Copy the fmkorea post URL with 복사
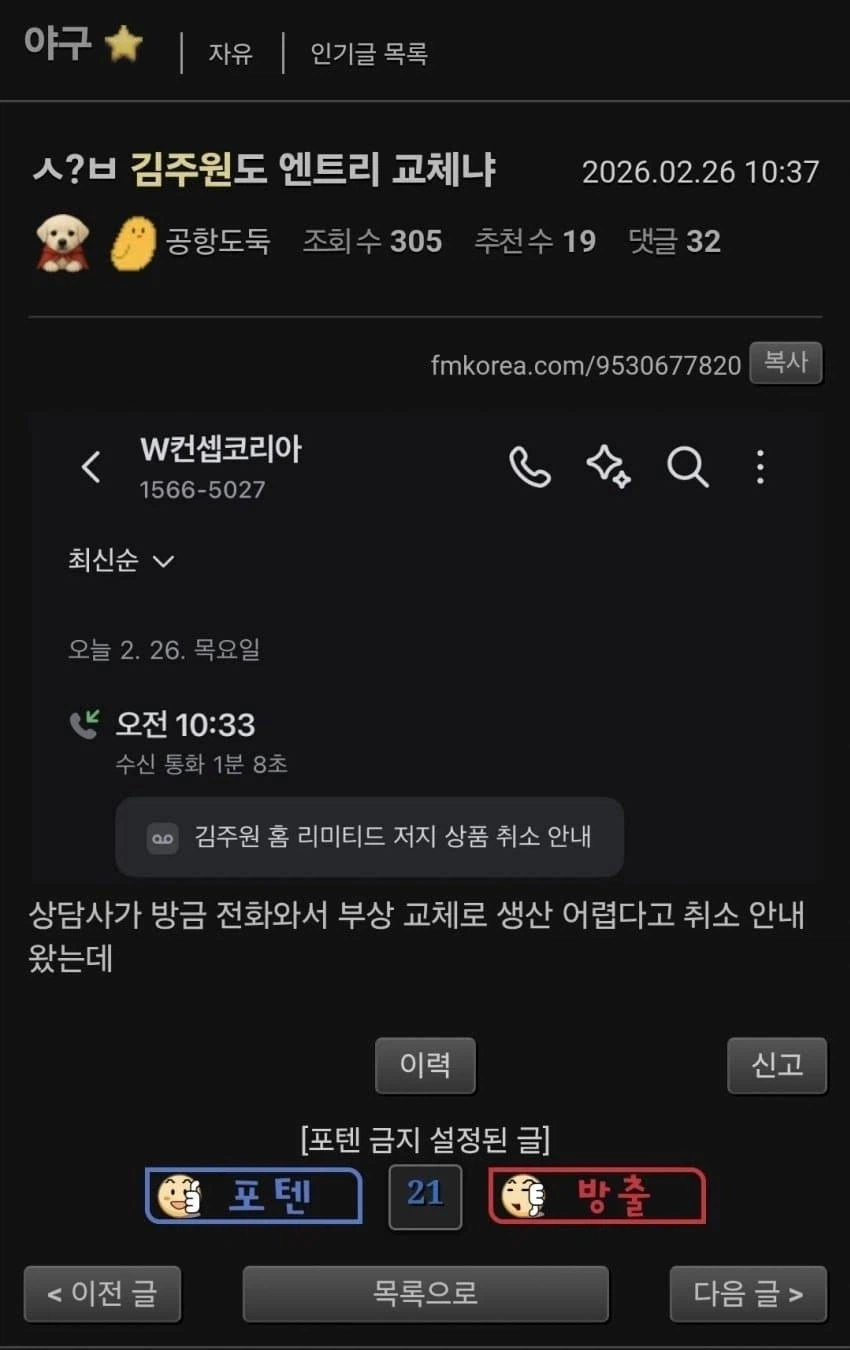850x1350 pixels. 786,364
